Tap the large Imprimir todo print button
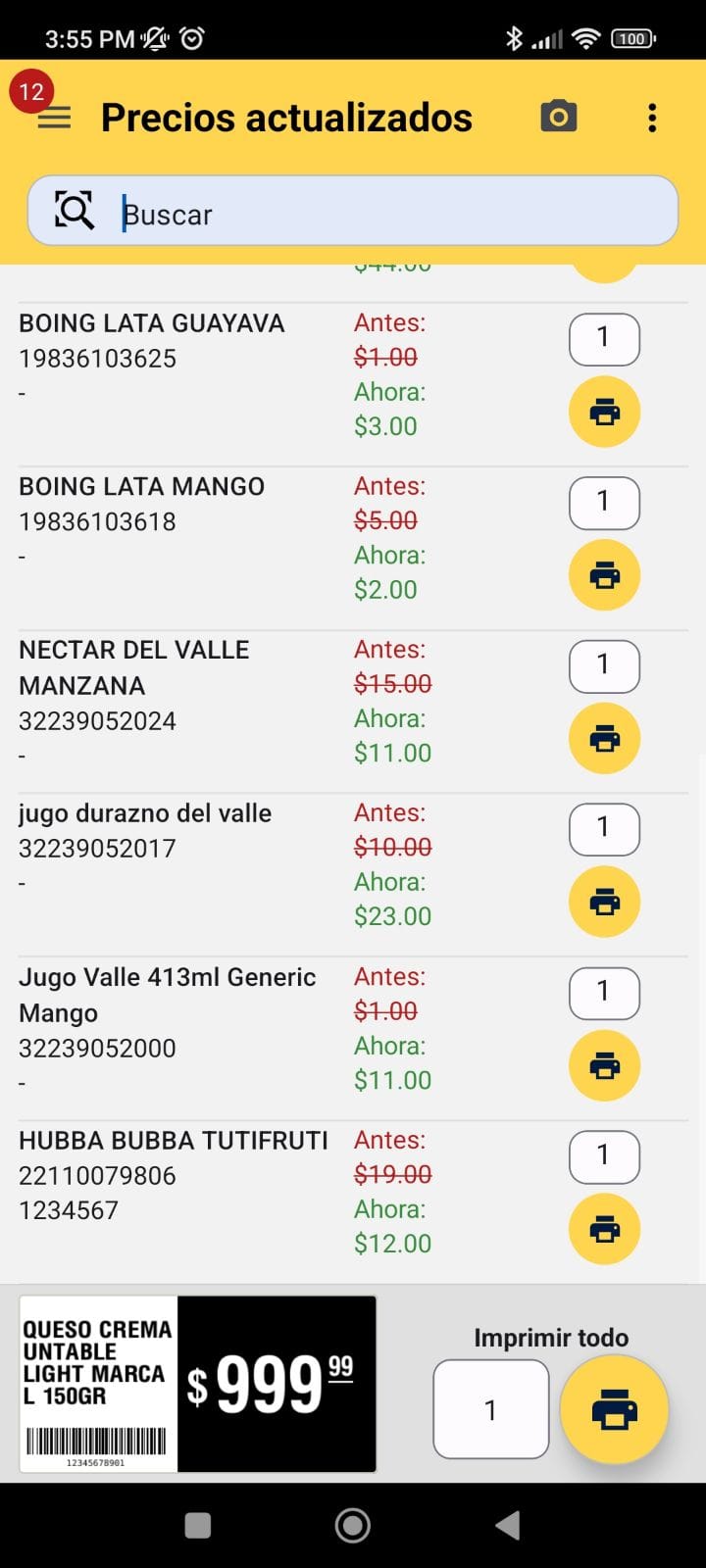Screen dimensions: 706x1568 point(615,1409)
